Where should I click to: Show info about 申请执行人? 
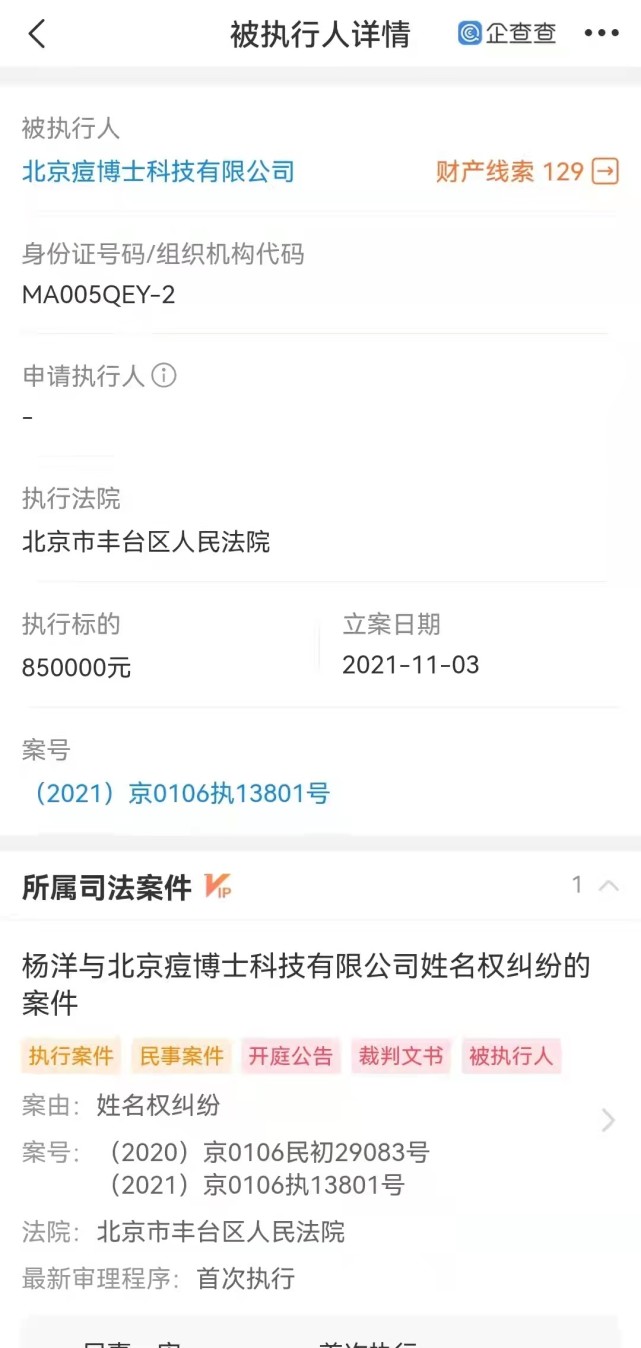pyautogui.click(x=164, y=376)
